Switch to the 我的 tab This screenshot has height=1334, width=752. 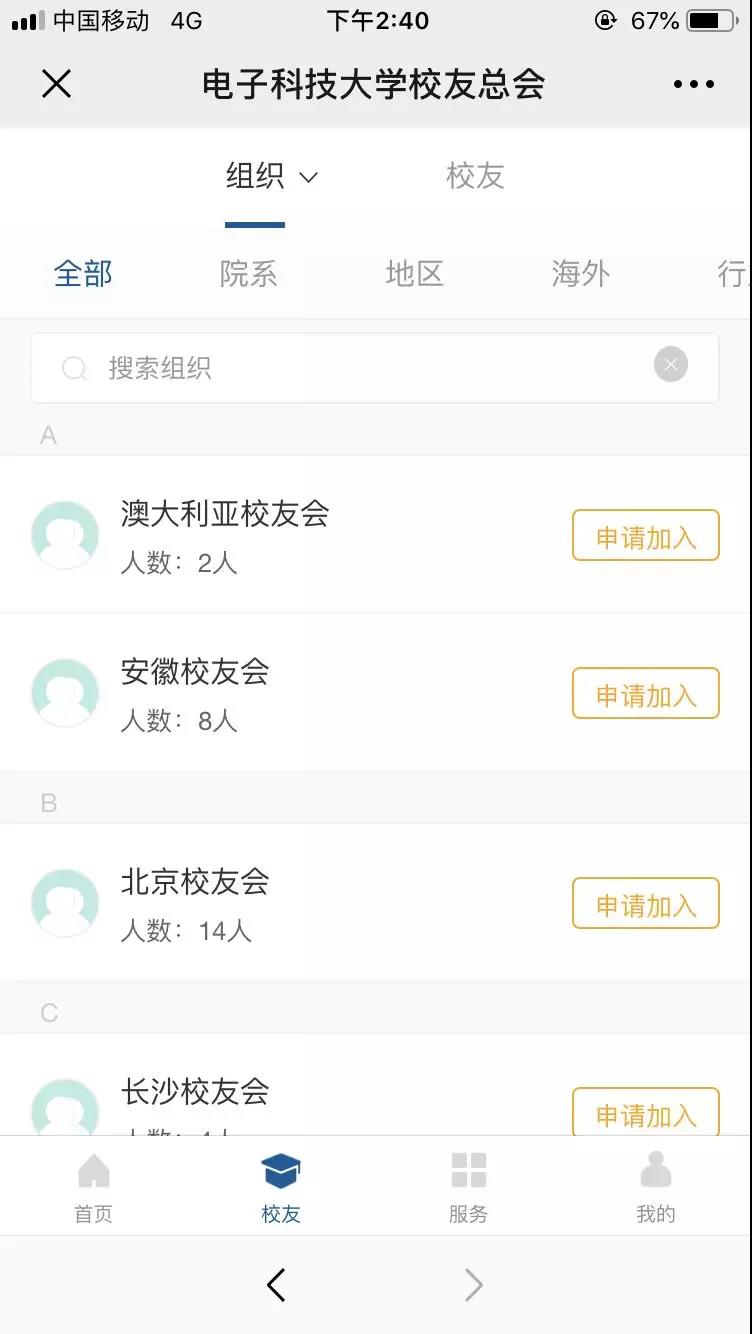coord(656,1187)
